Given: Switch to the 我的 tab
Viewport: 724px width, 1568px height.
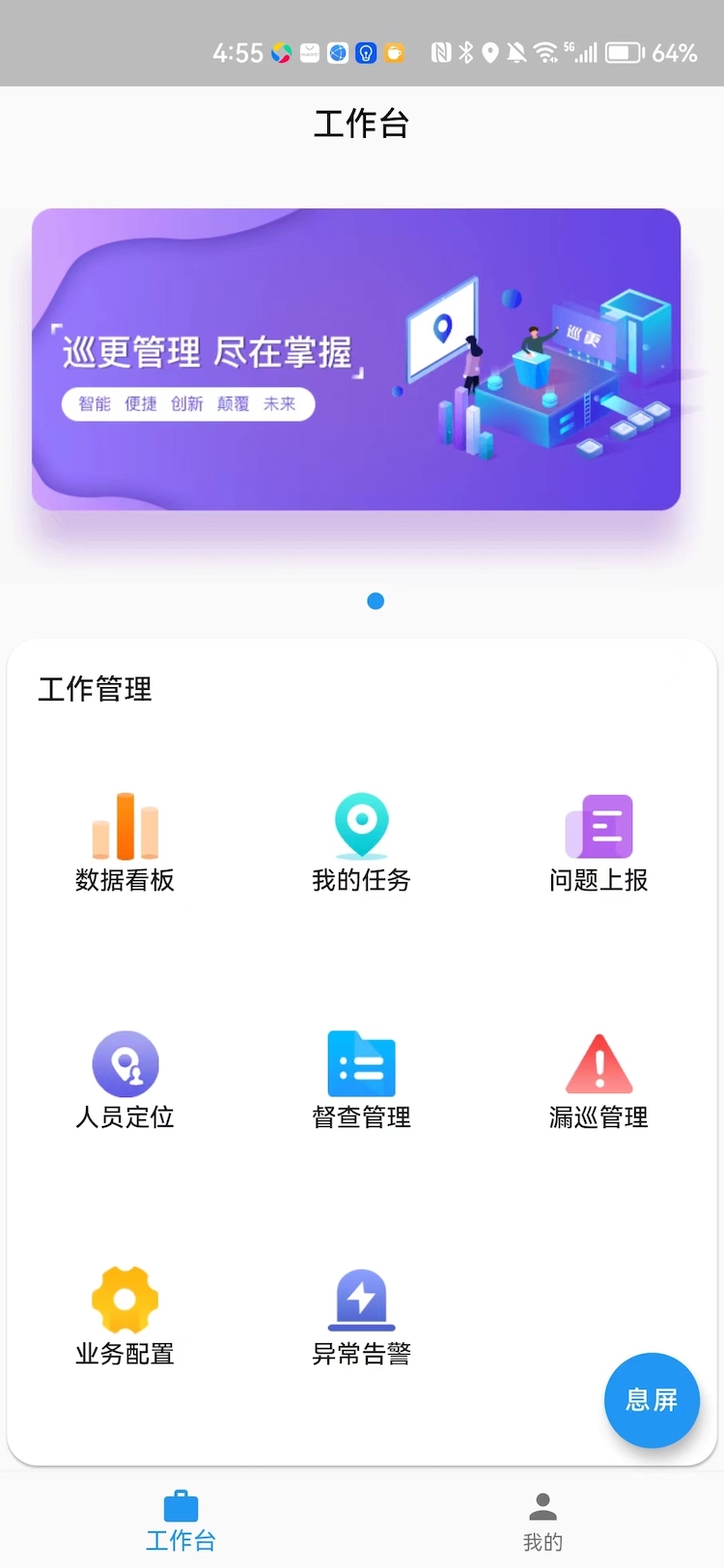Looking at the screenshot, I should pyautogui.click(x=543, y=1521).
